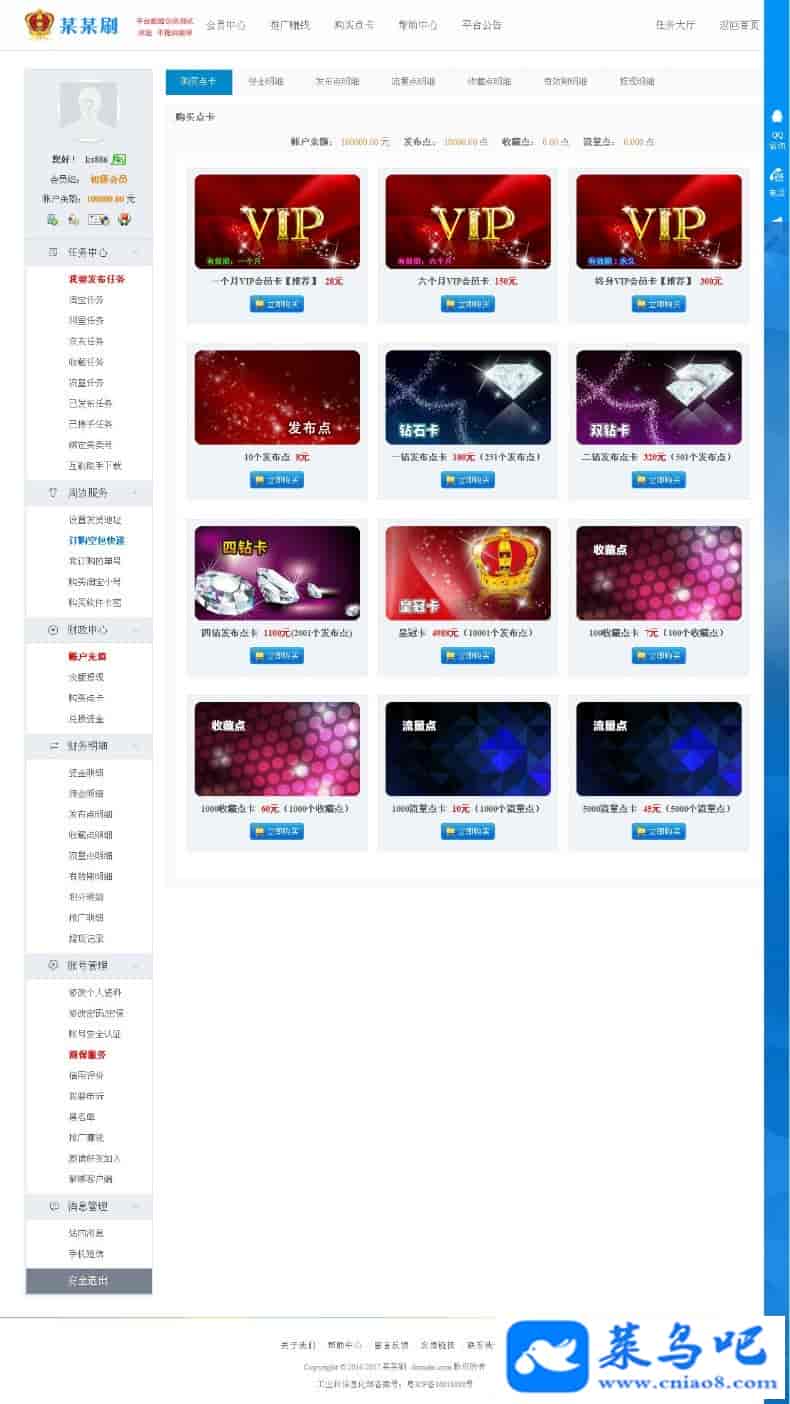Viewport: 790px width, 1404px height.
Task: Purchase the 六个月VIP会员卡
Action: 468,304
